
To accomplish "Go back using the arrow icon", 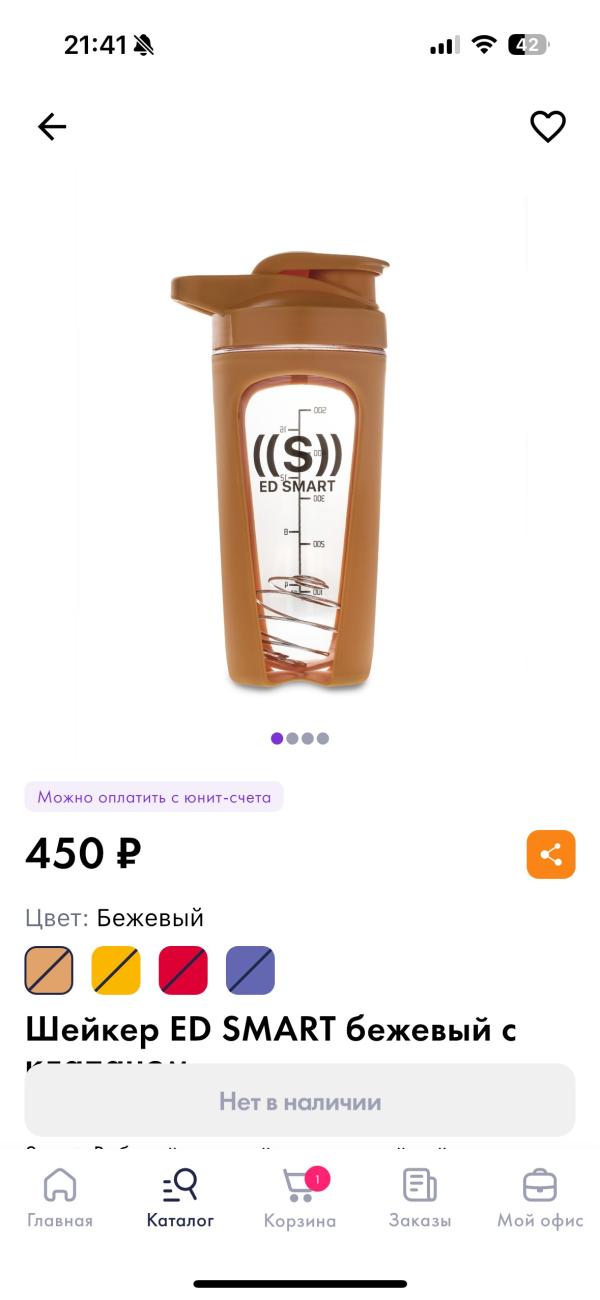I will pos(52,126).
